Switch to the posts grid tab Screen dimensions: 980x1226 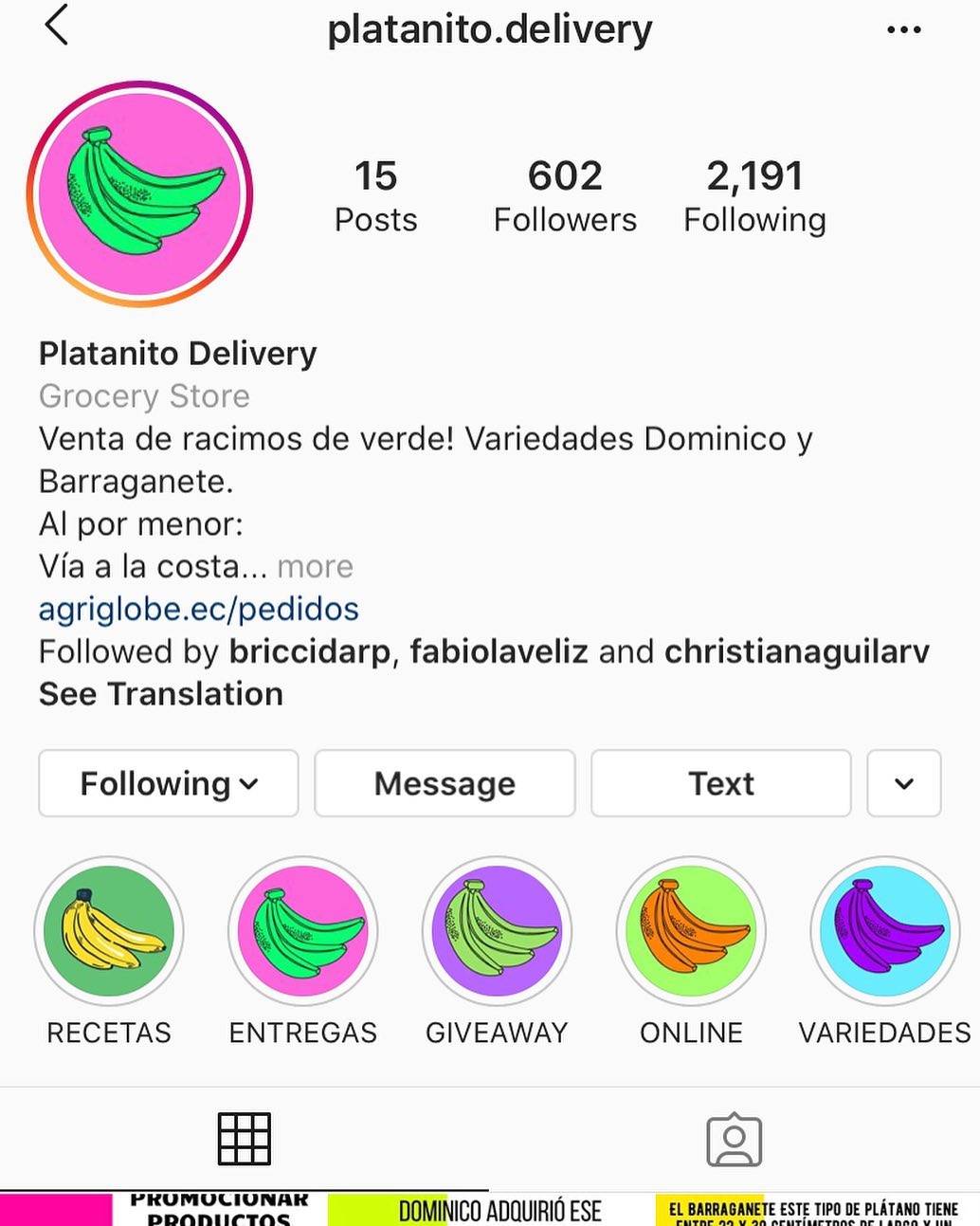pyautogui.click(x=245, y=1139)
